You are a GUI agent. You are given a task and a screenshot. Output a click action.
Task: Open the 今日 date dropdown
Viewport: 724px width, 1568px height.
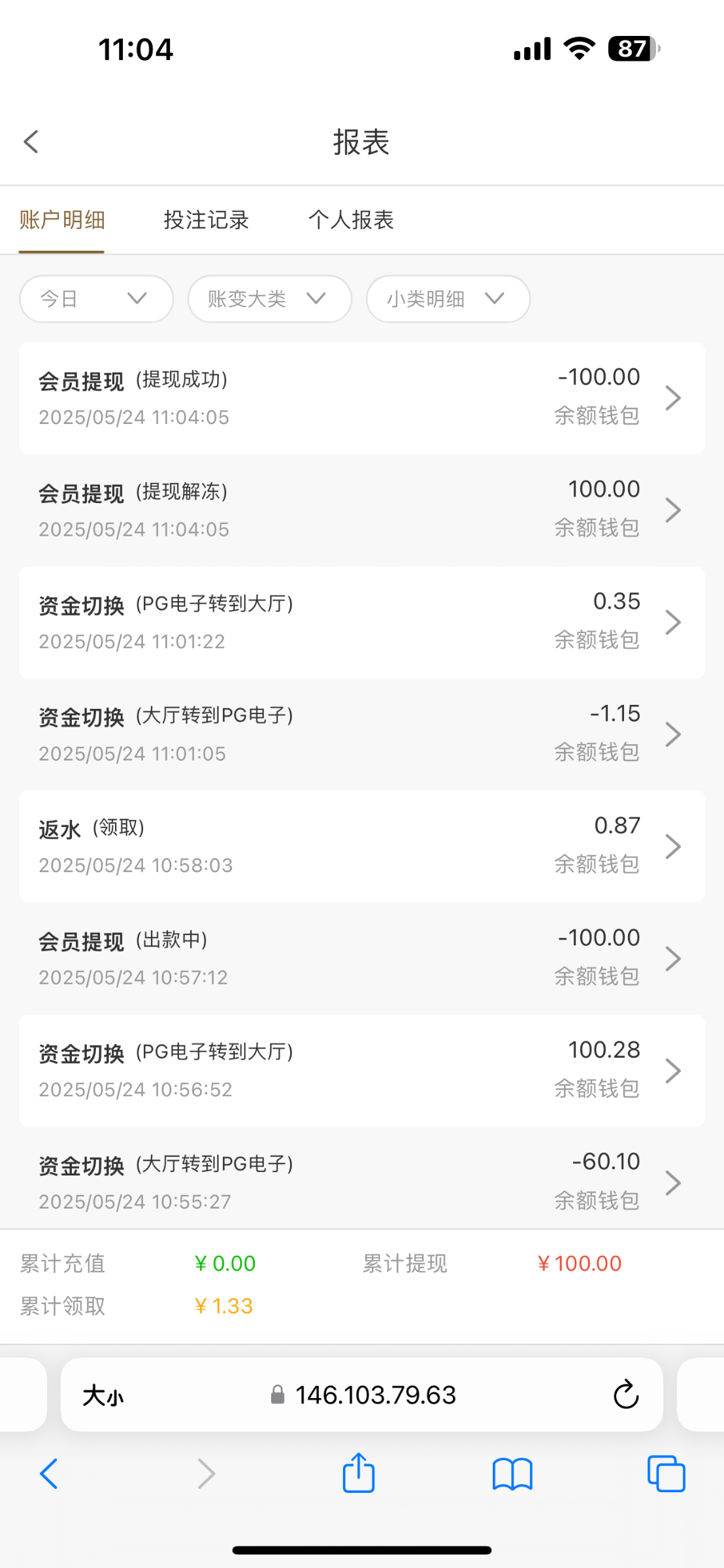[x=97, y=299]
